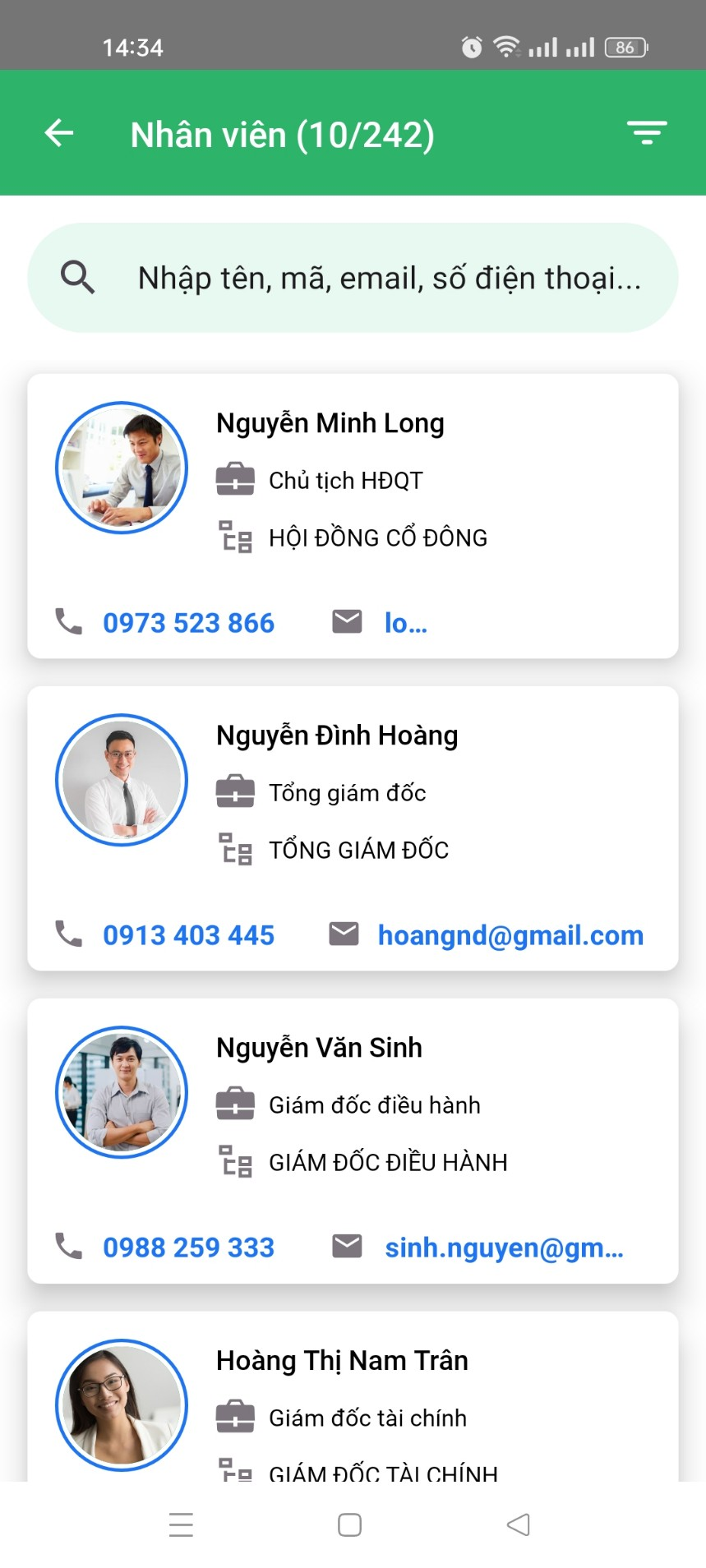The width and height of the screenshot is (706, 1568).
Task: Open the employee filter options
Action: (647, 133)
